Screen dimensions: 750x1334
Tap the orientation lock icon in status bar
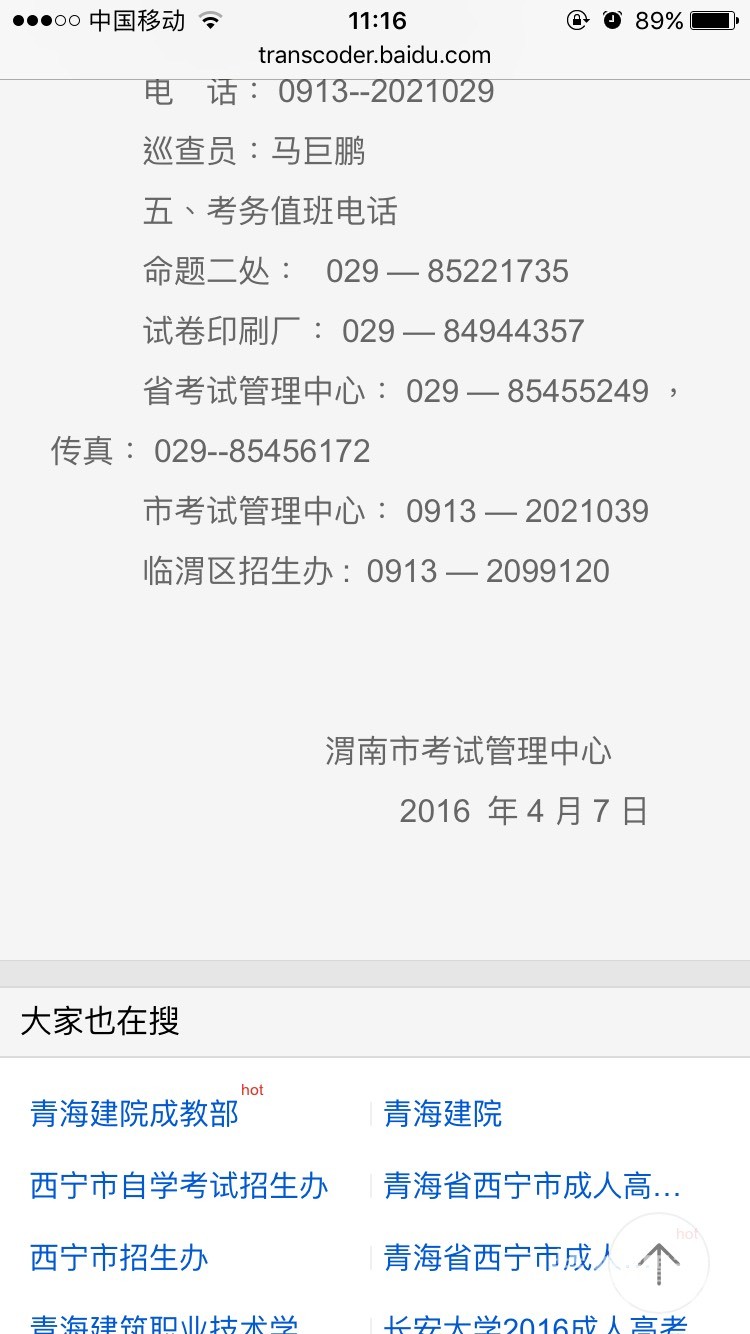click(x=577, y=19)
